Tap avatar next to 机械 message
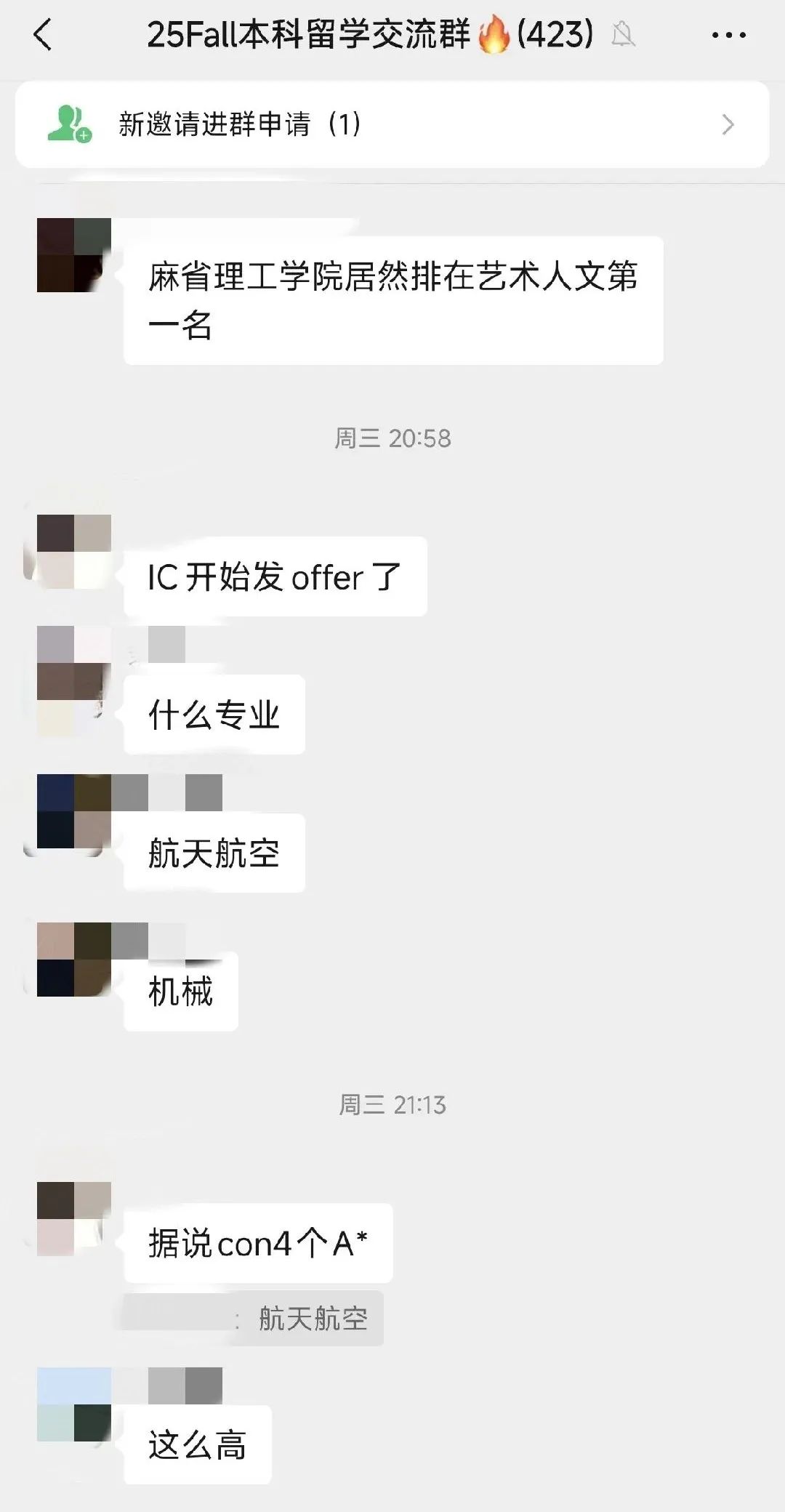 [74, 959]
